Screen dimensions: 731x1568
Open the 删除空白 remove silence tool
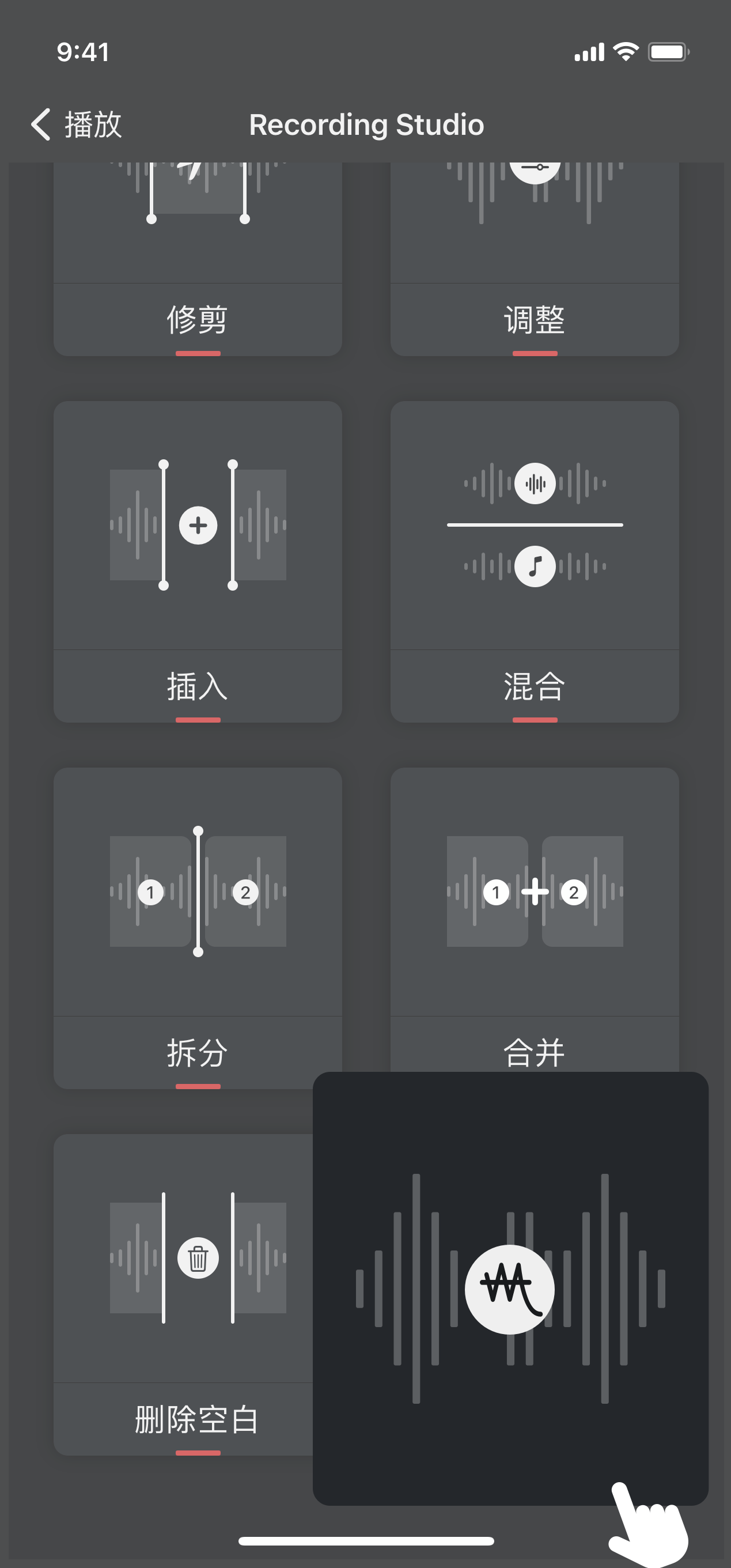(x=183, y=1290)
